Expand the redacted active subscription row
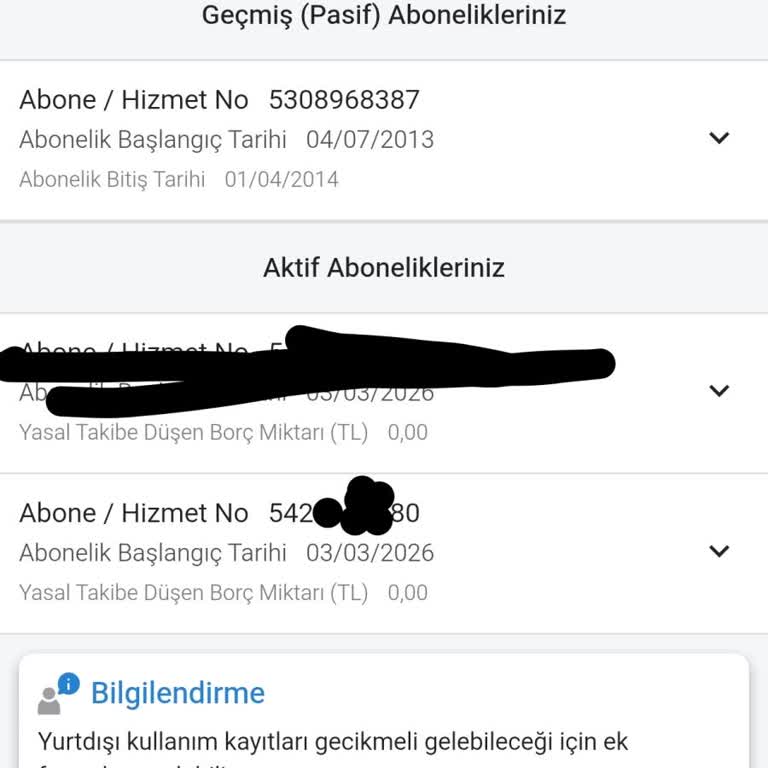Image resolution: width=768 pixels, height=768 pixels. [719, 391]
